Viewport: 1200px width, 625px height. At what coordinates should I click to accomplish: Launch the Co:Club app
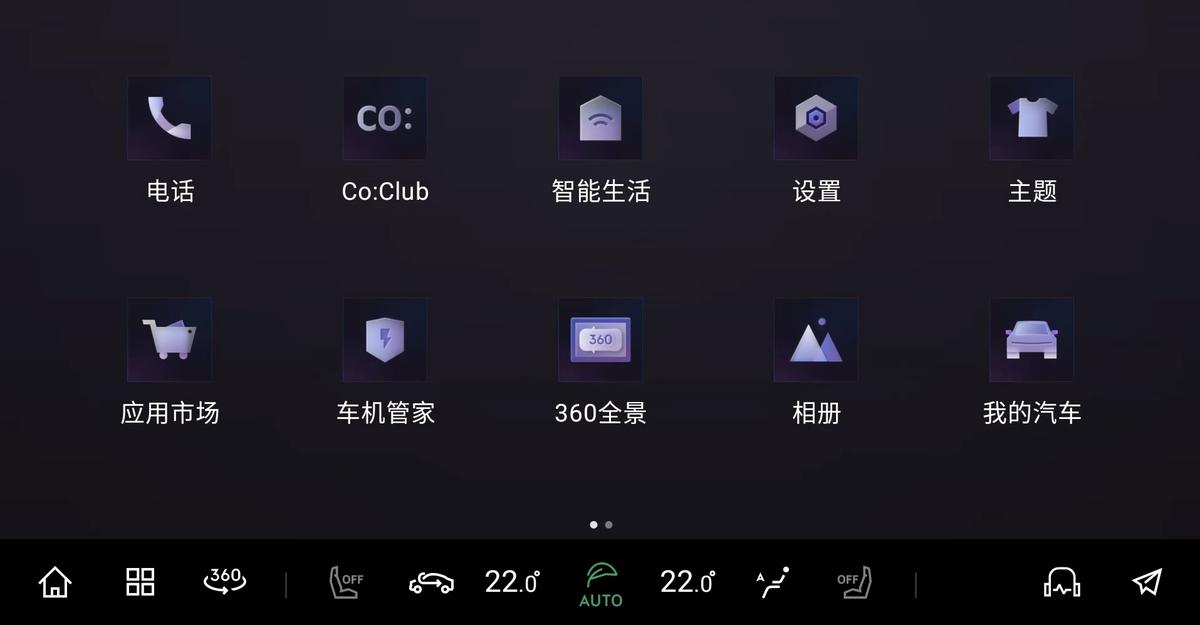[x=385, y=119]
